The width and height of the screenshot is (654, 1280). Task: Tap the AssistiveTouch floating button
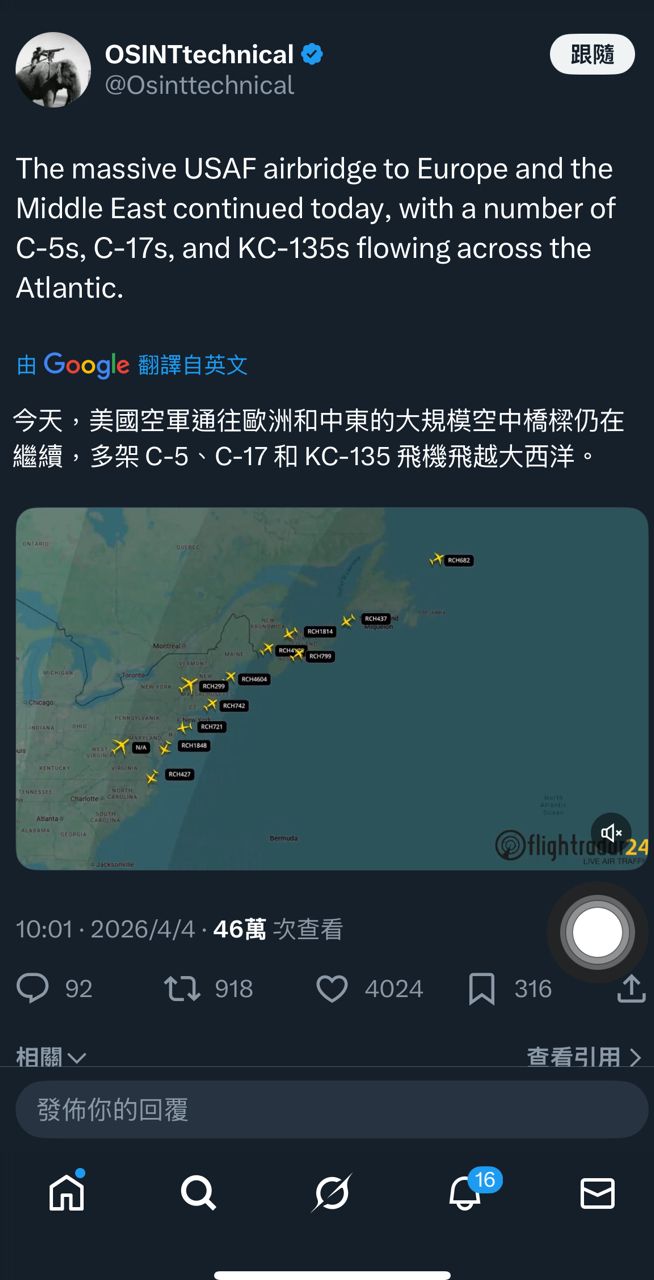(x=598, y=932)
